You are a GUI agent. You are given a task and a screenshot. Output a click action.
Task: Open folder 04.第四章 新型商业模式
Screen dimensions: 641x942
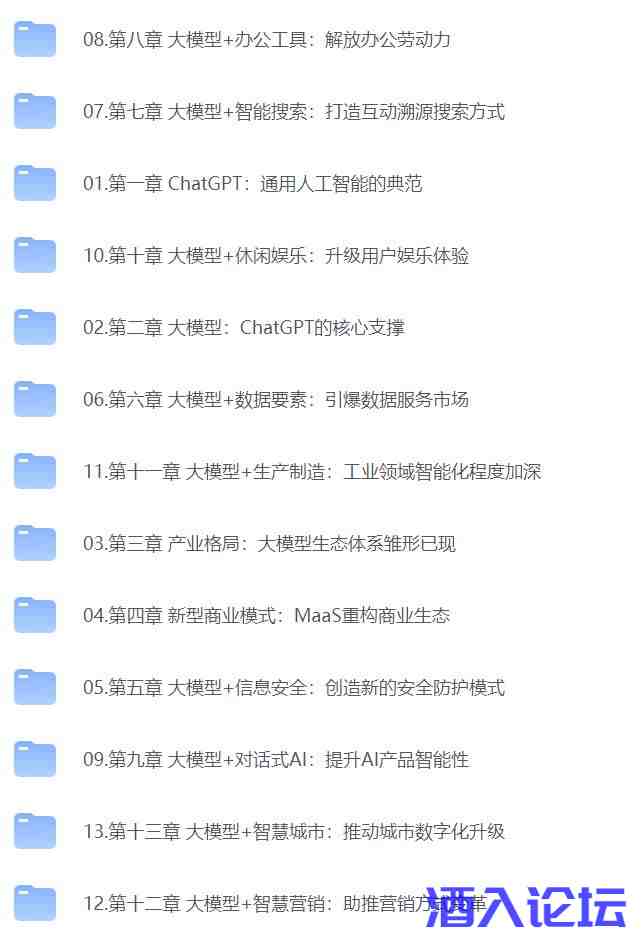point(266,616)
